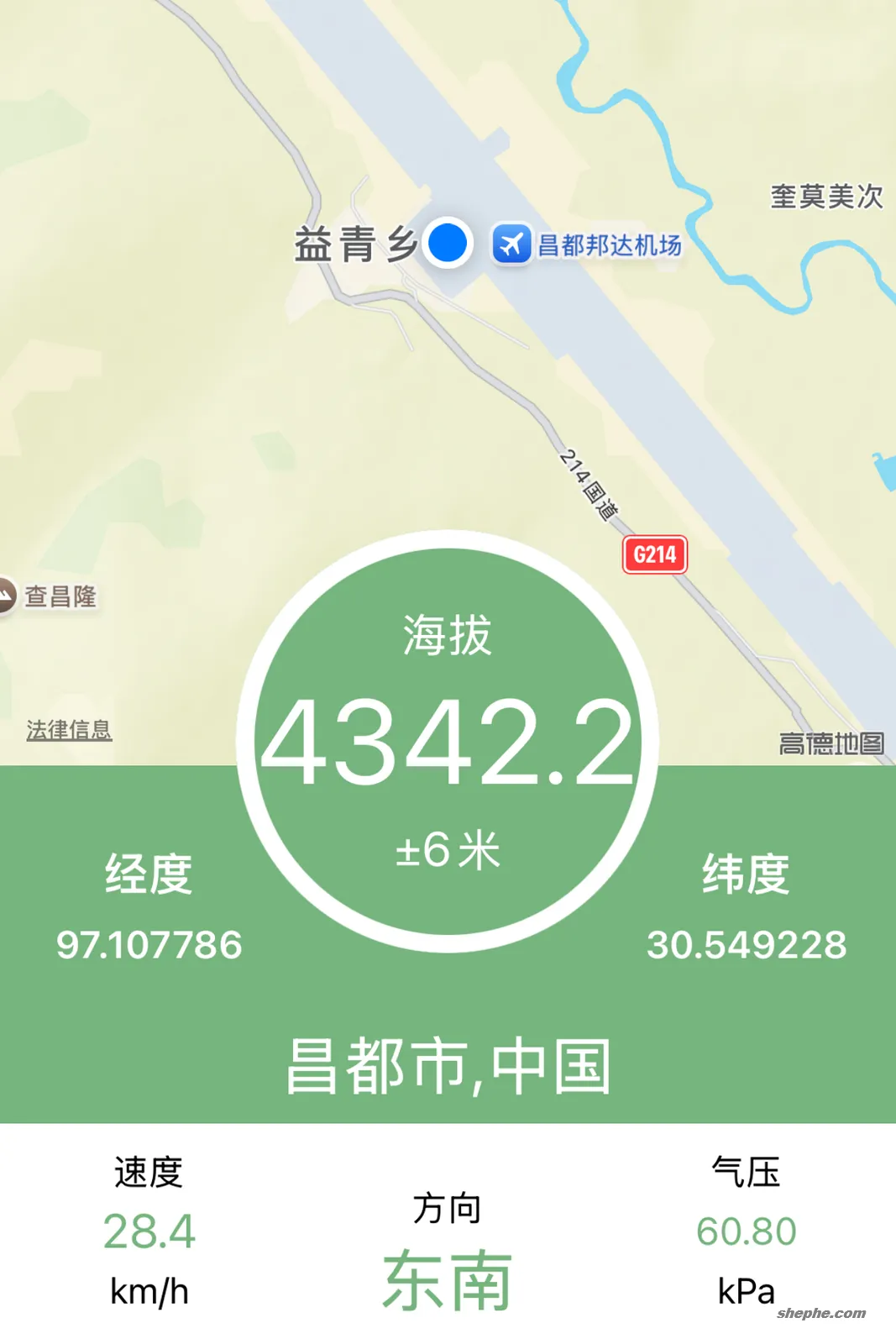Tap the blue current location dot
This screenshot has width=896, height=1344.
tap(446, 243)
